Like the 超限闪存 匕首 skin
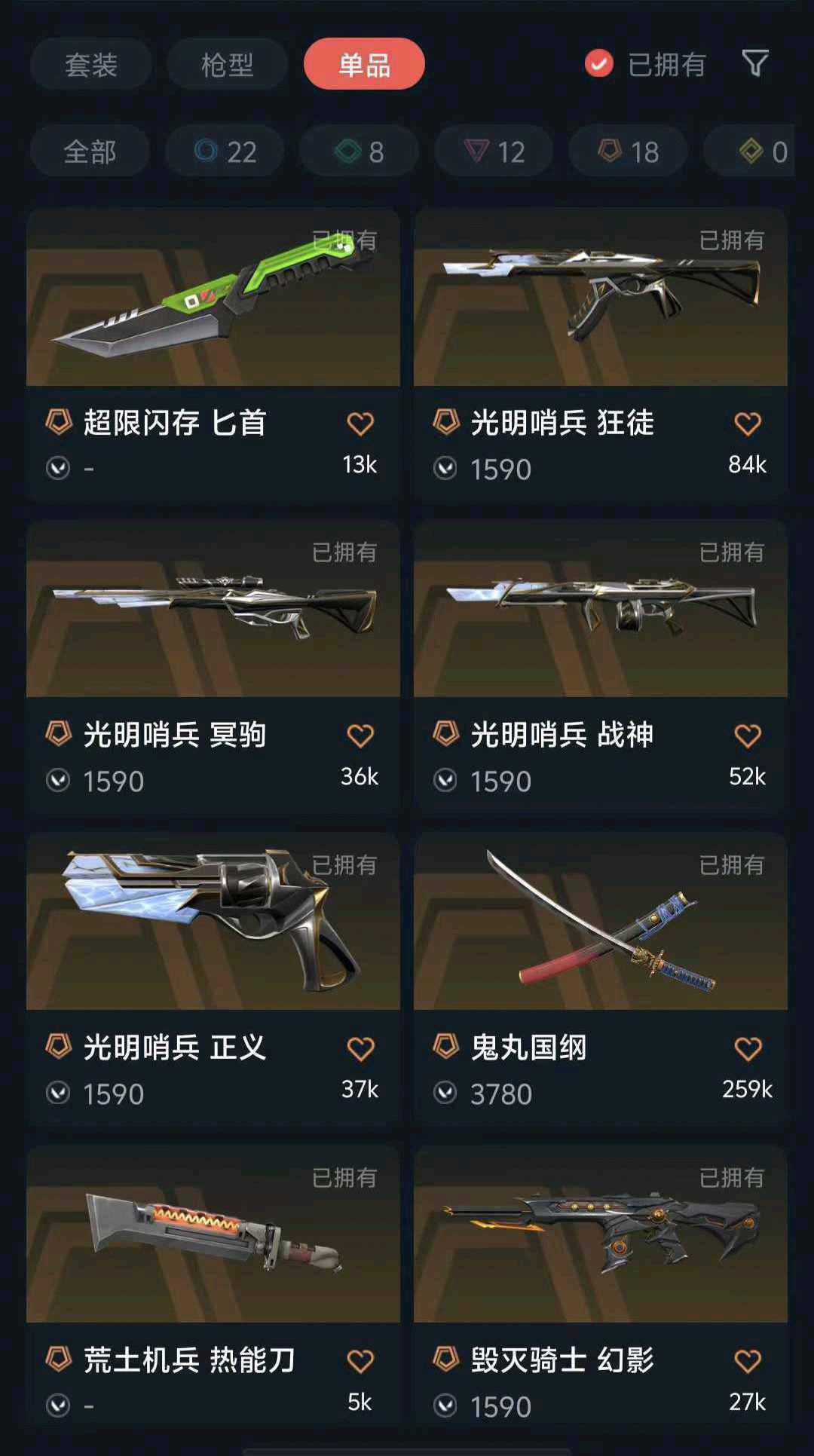Viewport: 814px width, 1456px height. tap(360, 424)
